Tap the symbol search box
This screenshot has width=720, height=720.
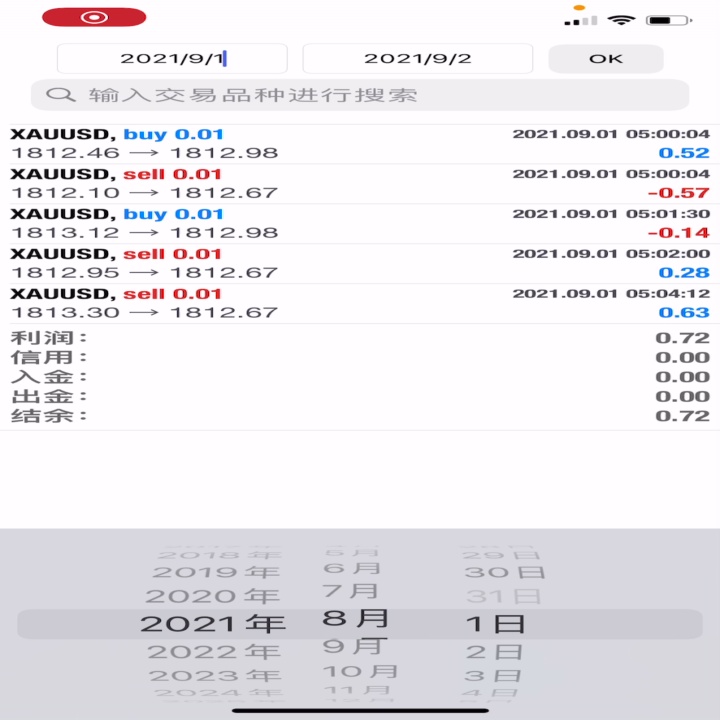click(x=360, y=95)
